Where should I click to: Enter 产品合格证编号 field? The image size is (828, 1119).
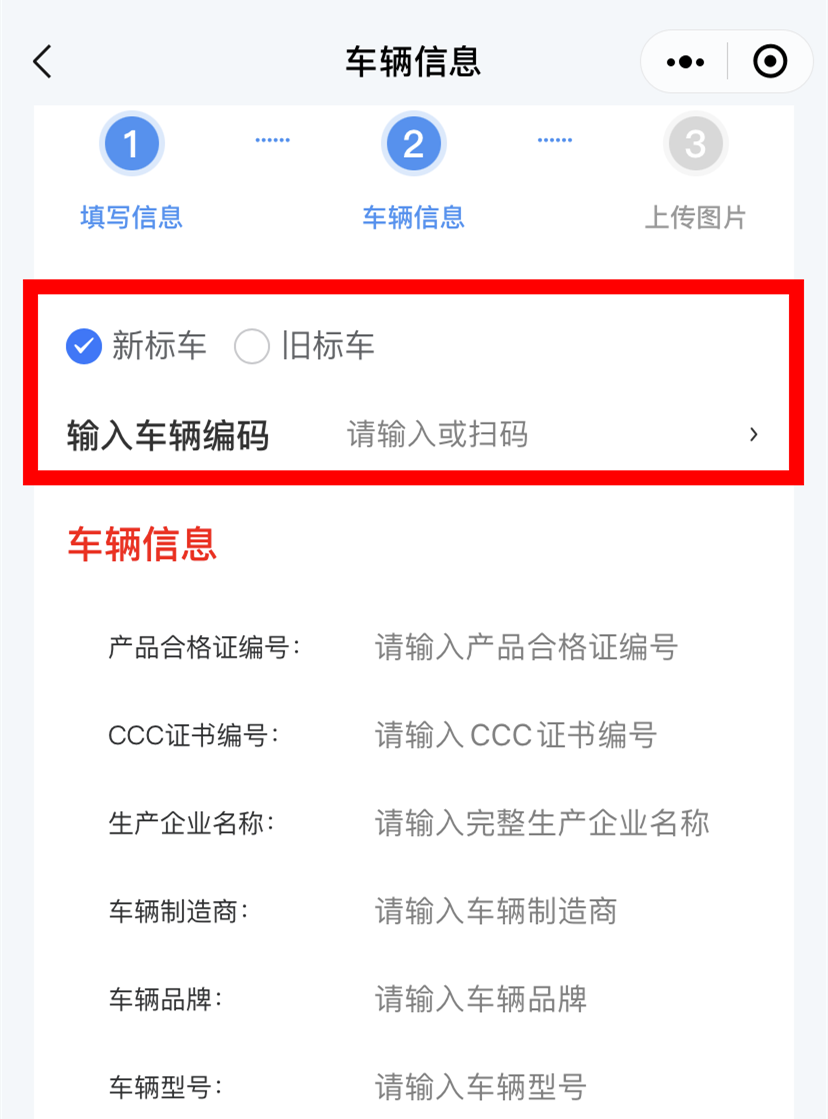click(x=526, y=648)
